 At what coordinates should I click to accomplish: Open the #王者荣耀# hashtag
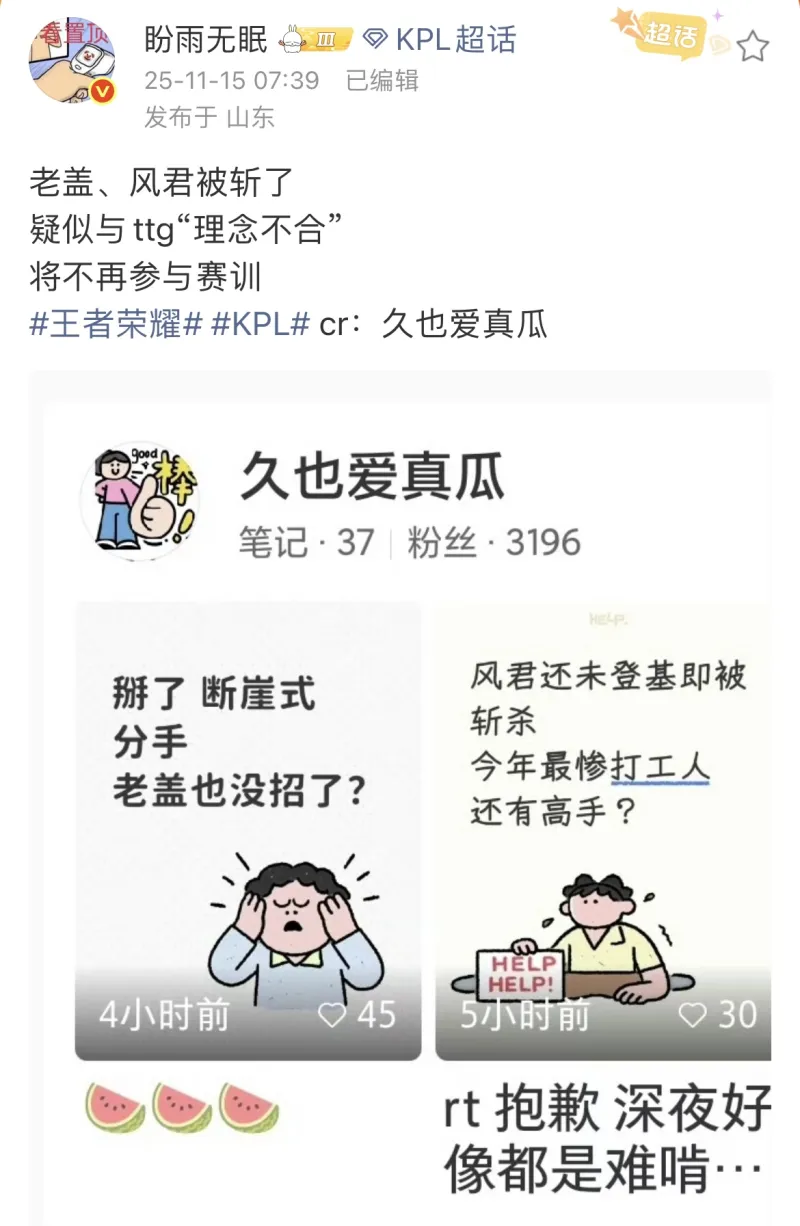[117, 324]
